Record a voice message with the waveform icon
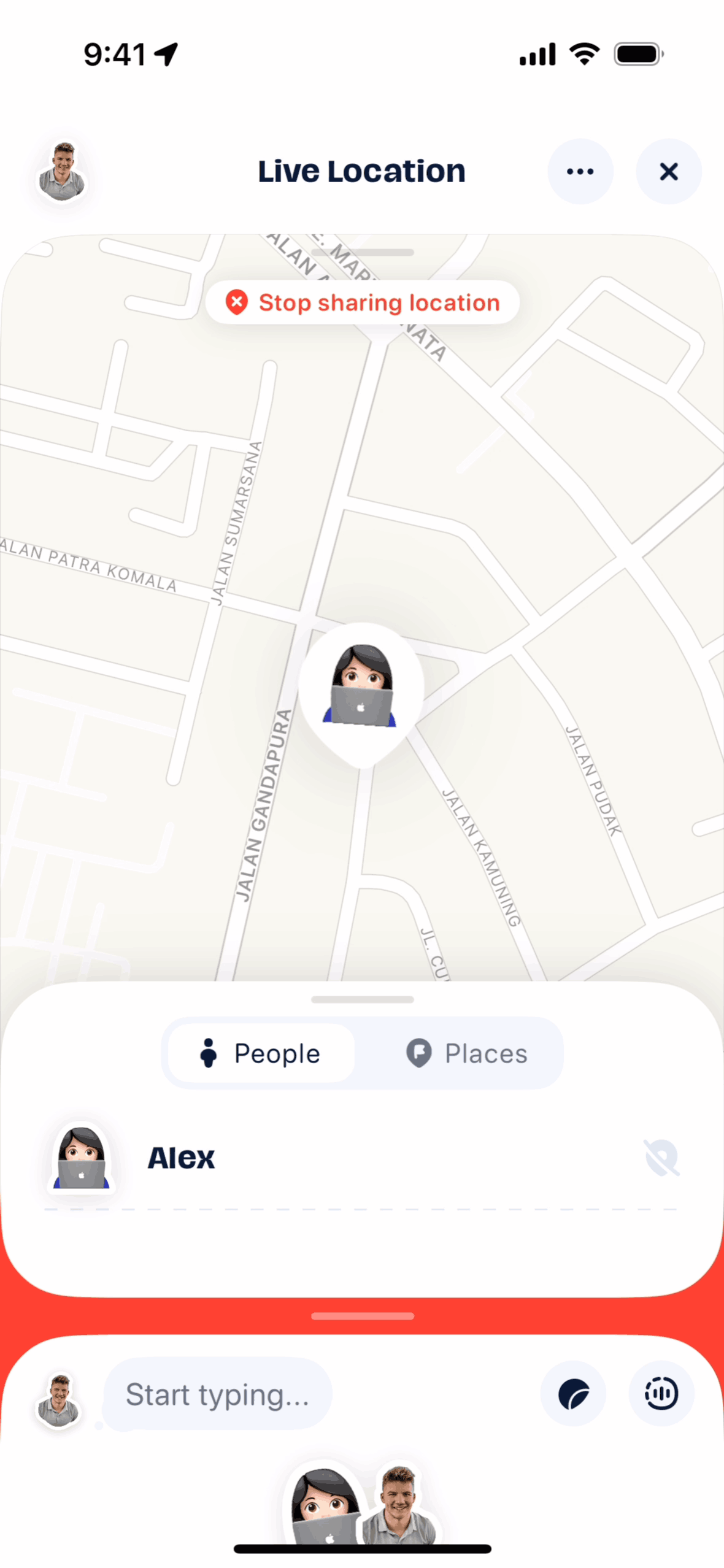Image resolution: width=724 pixels, height=1568 pixels. point(661,1394)
